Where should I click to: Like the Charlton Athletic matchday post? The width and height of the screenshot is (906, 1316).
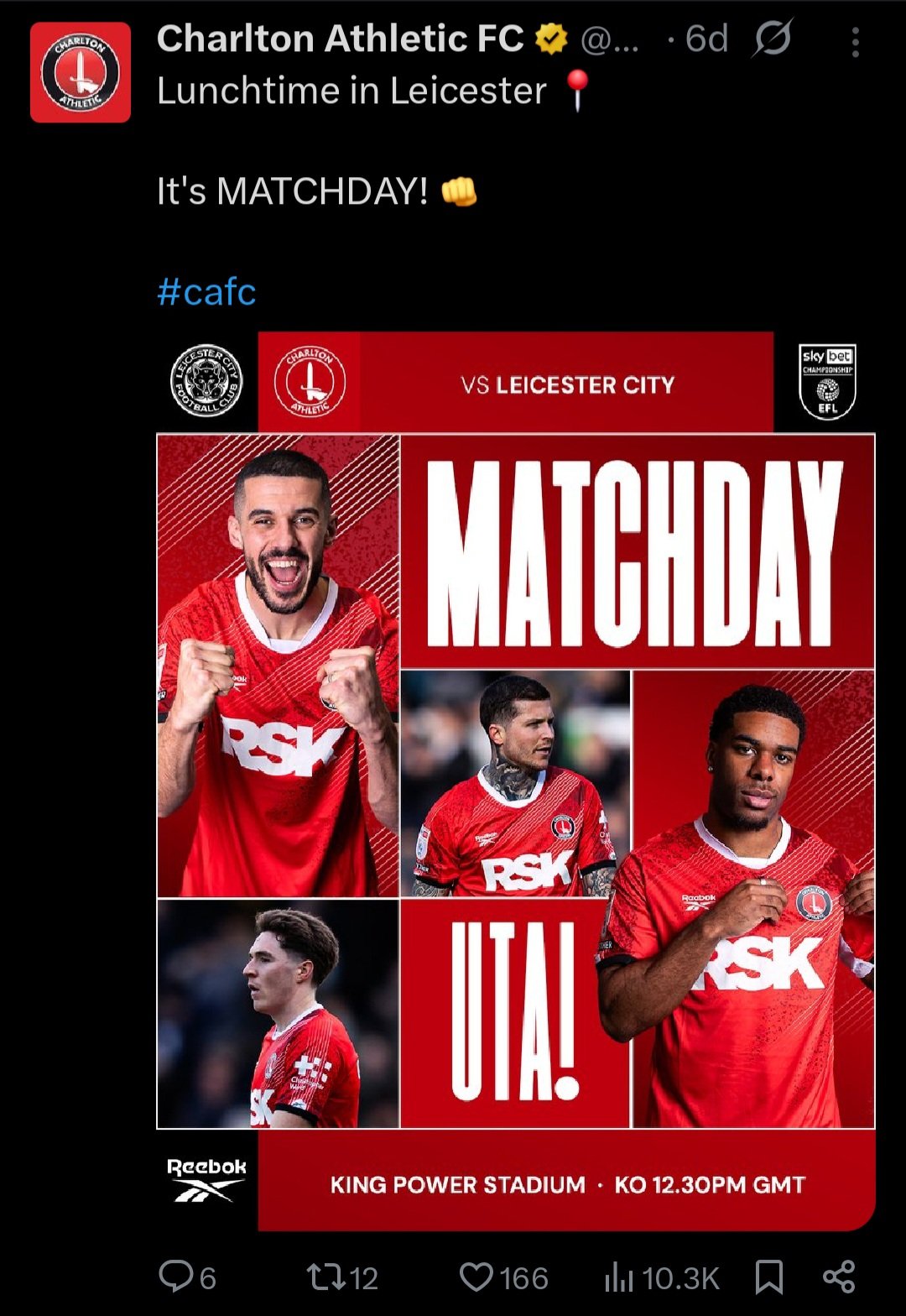click(503, 1277)
